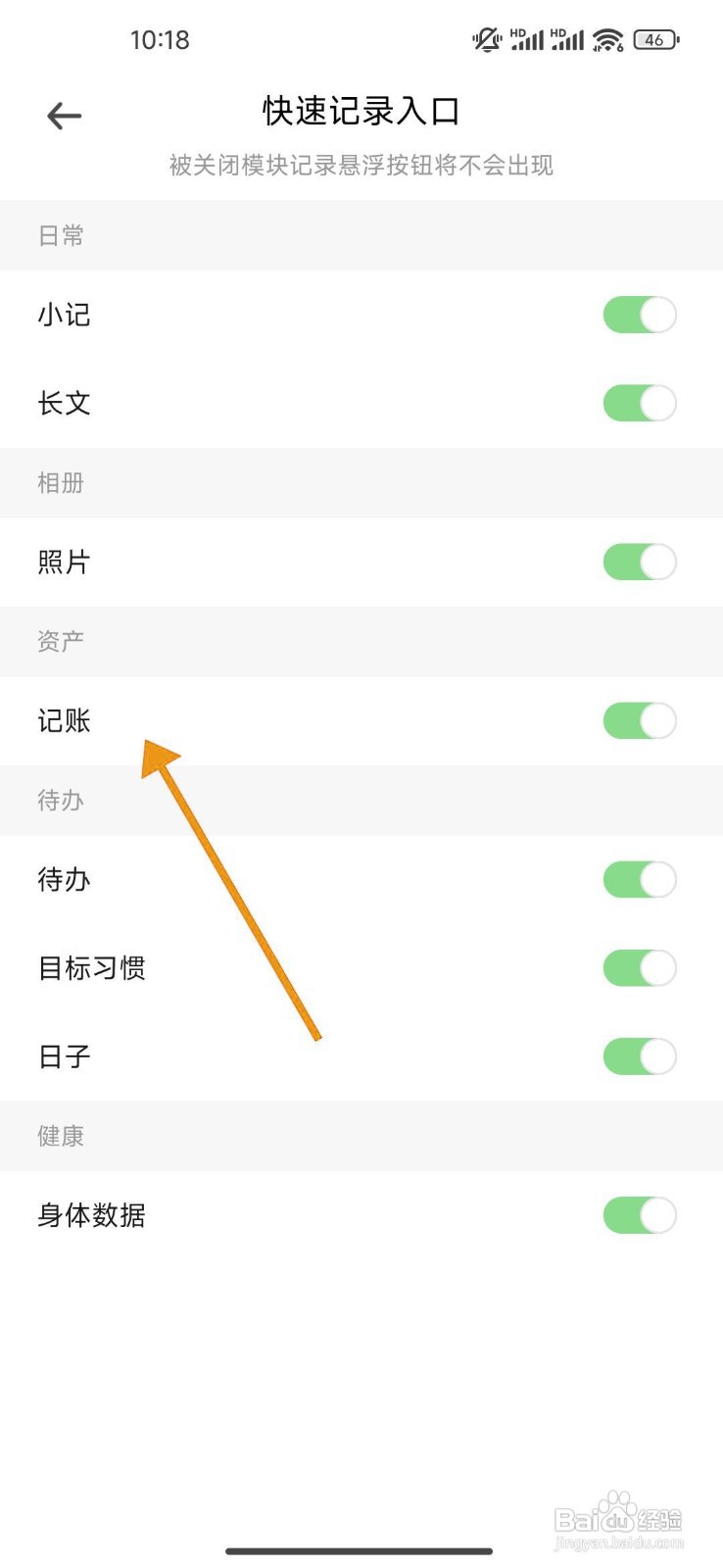Select the 日常 section header
This screenshot has height=1568, width=723.
click(x=61, y=235)
